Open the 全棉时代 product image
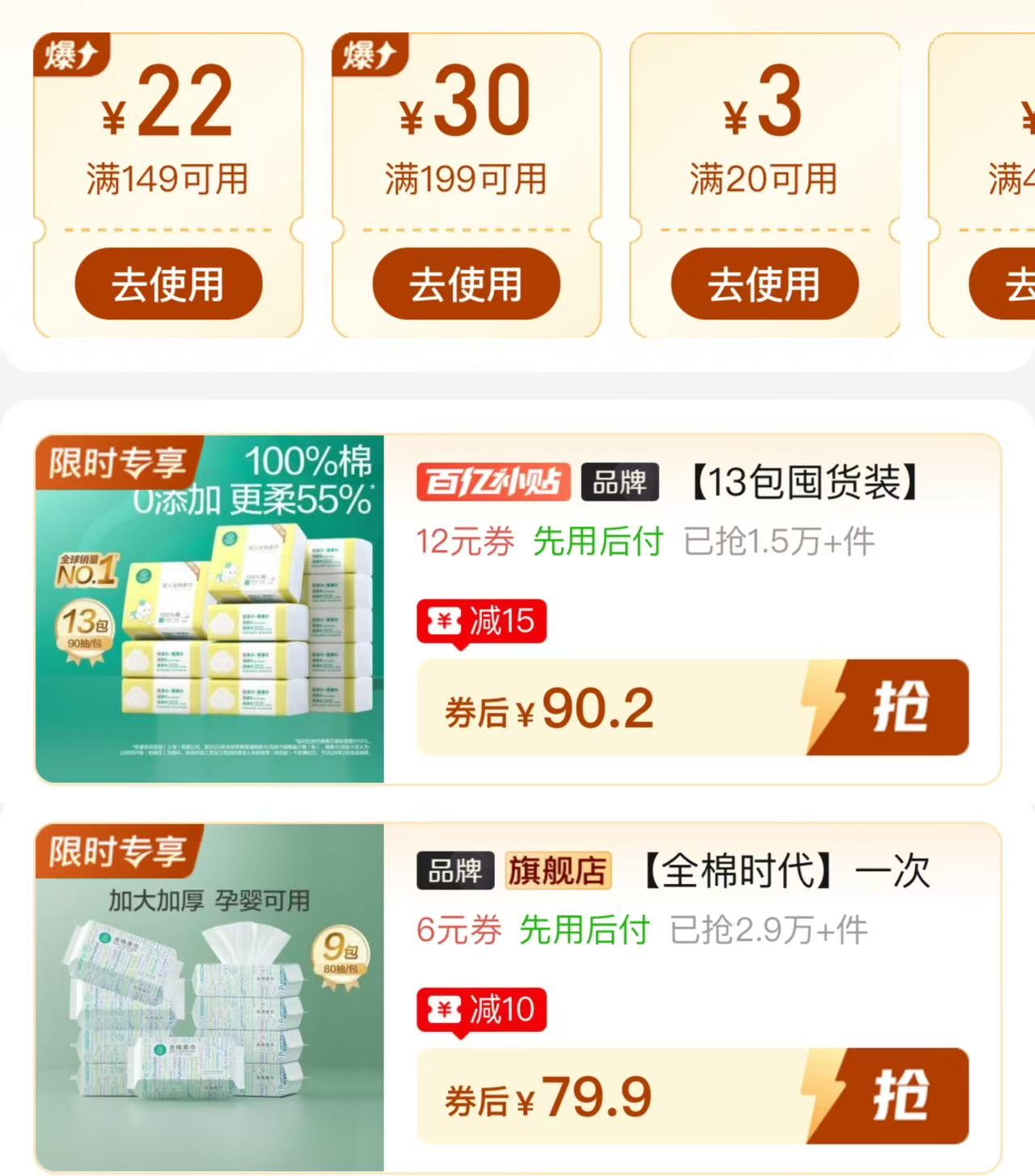Image resolution: width=1035 pixels, height=1176 pixels. point(209,997)
